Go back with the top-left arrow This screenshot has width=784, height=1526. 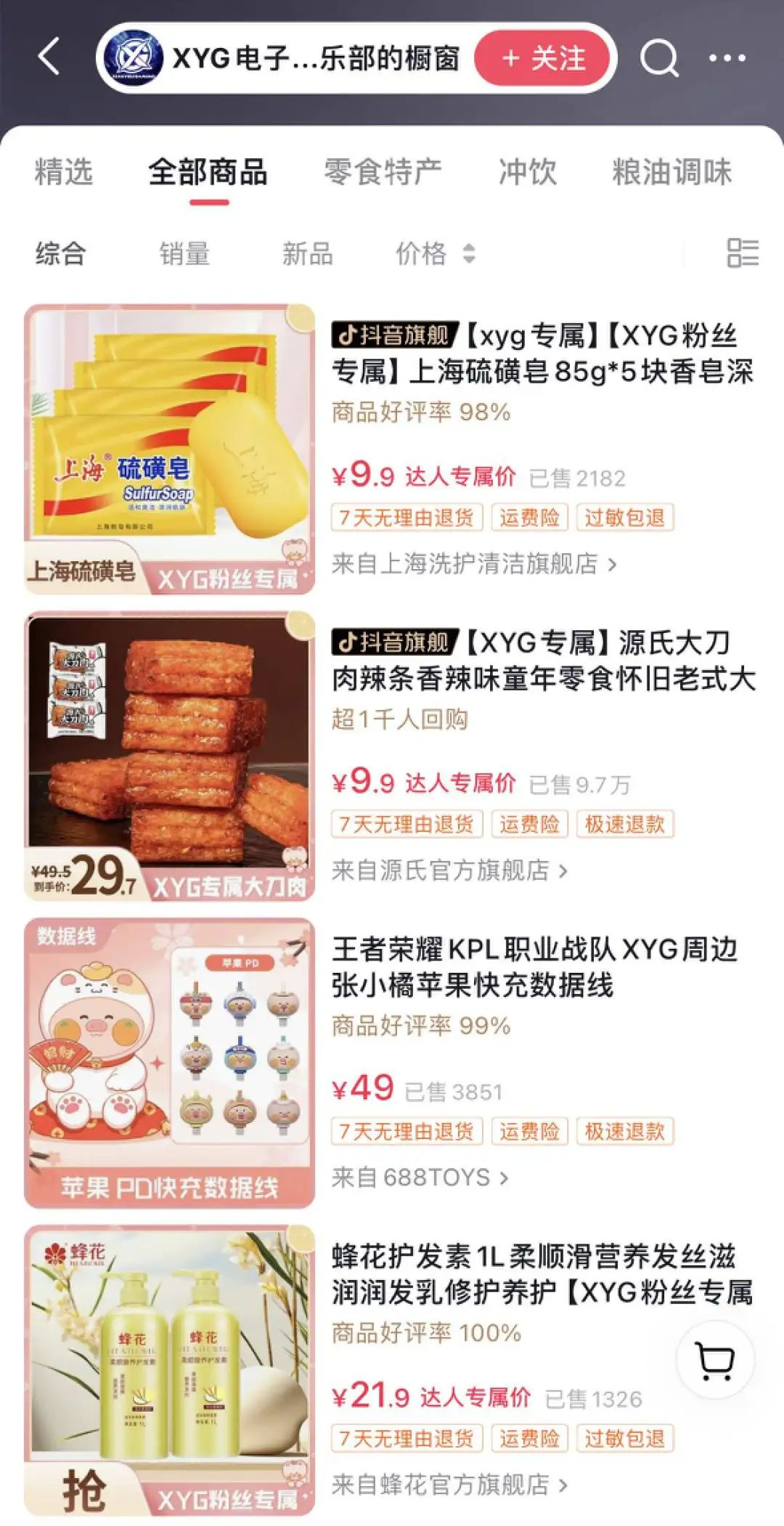click(49, 57)
